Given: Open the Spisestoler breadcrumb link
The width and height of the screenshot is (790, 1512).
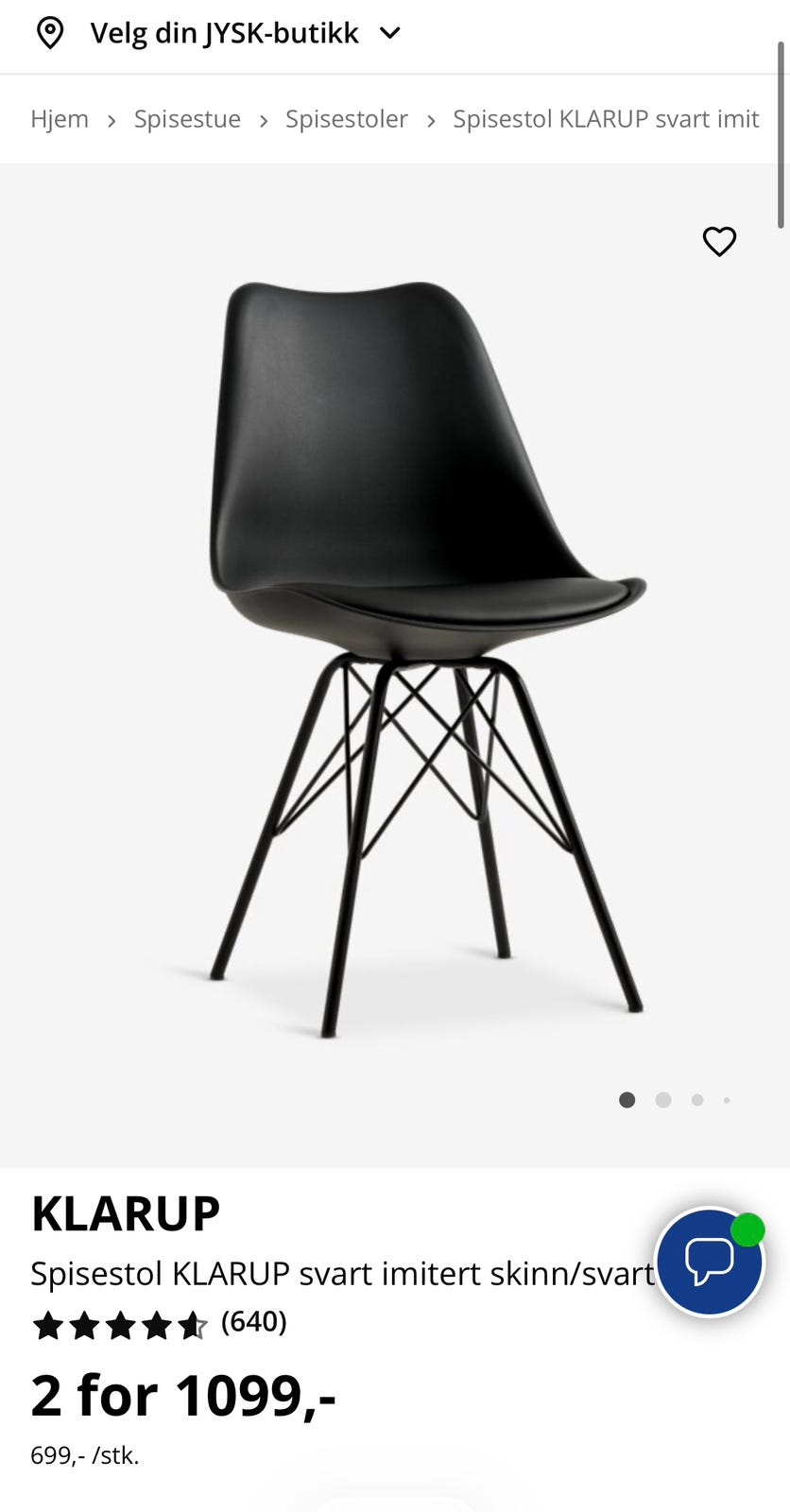Looking at the screenshot, I should pyautogui.click(x=347, y=119).
